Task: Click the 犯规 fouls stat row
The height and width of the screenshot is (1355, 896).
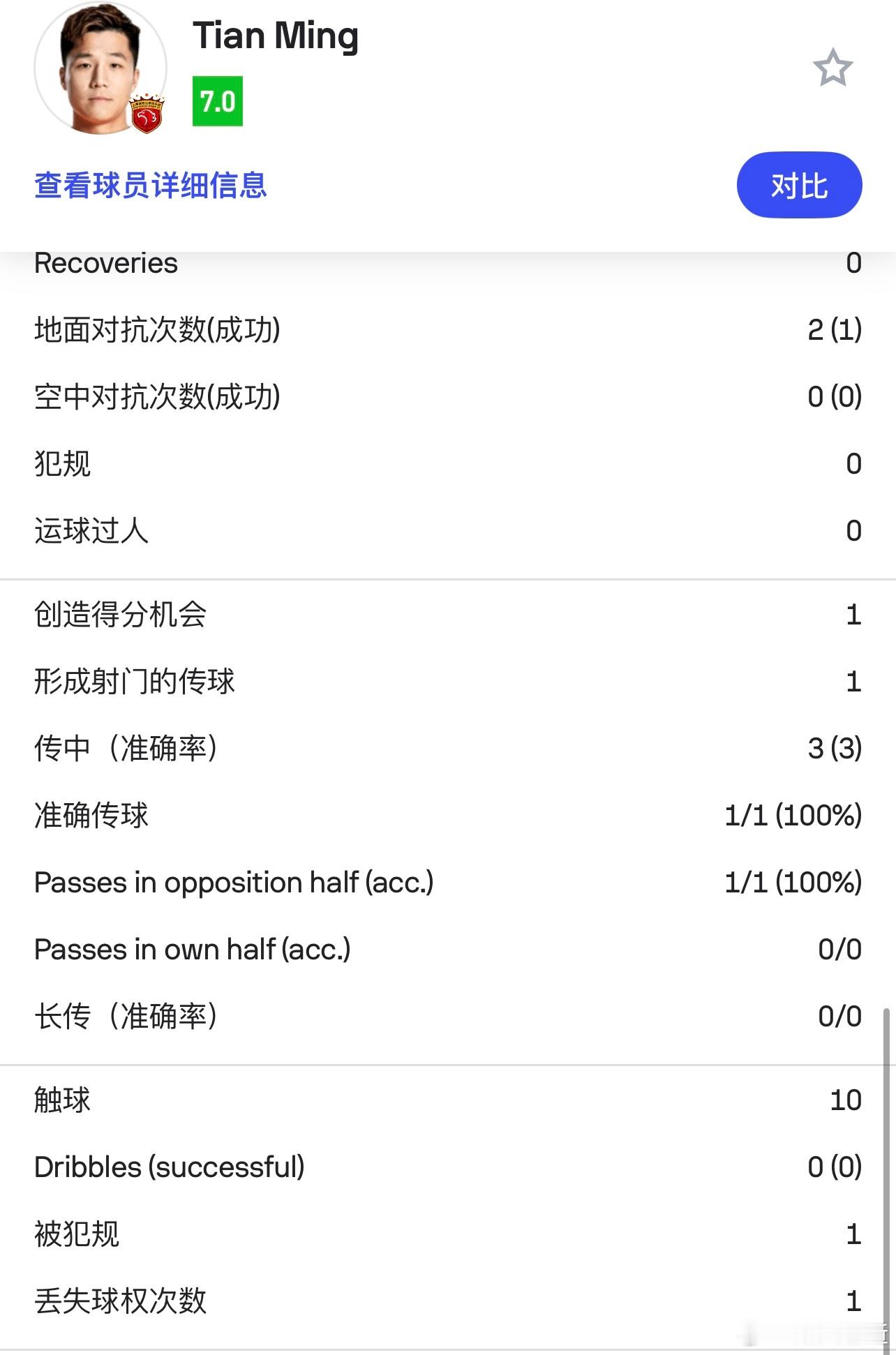Action: point(447,464)
